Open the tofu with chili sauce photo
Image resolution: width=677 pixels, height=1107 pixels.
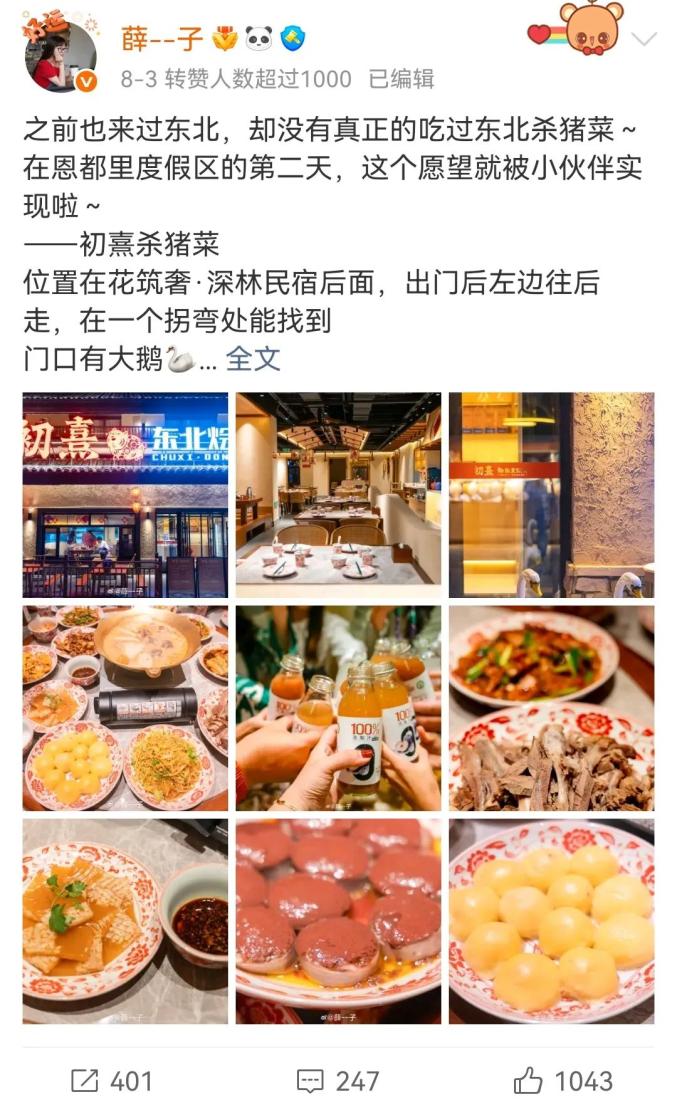125,921
